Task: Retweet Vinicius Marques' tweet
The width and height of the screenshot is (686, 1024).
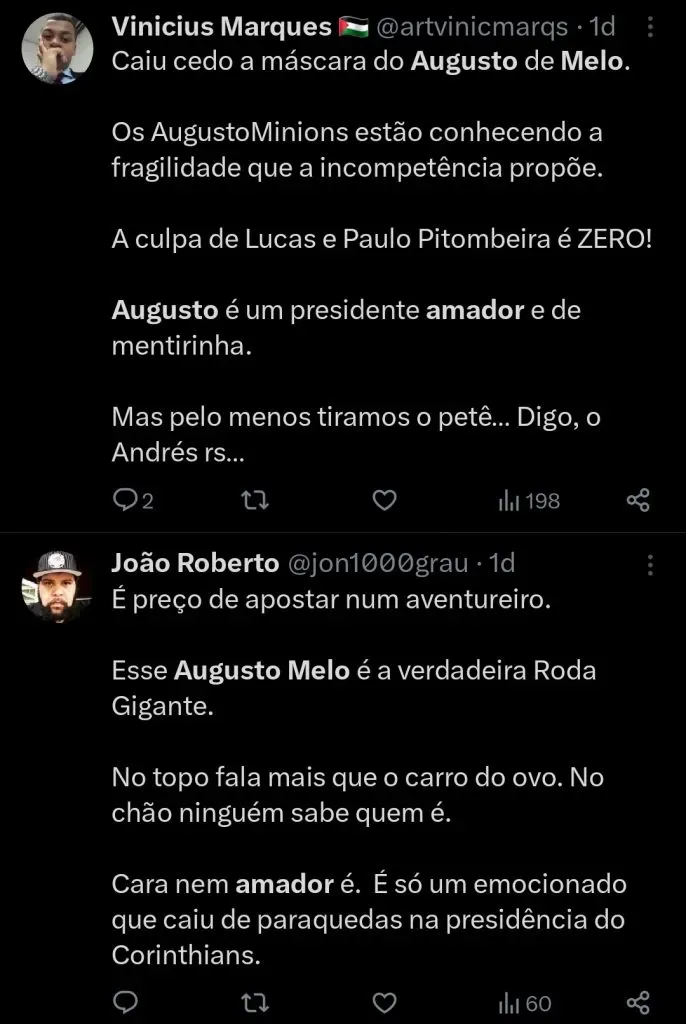Action: (254, 500)
